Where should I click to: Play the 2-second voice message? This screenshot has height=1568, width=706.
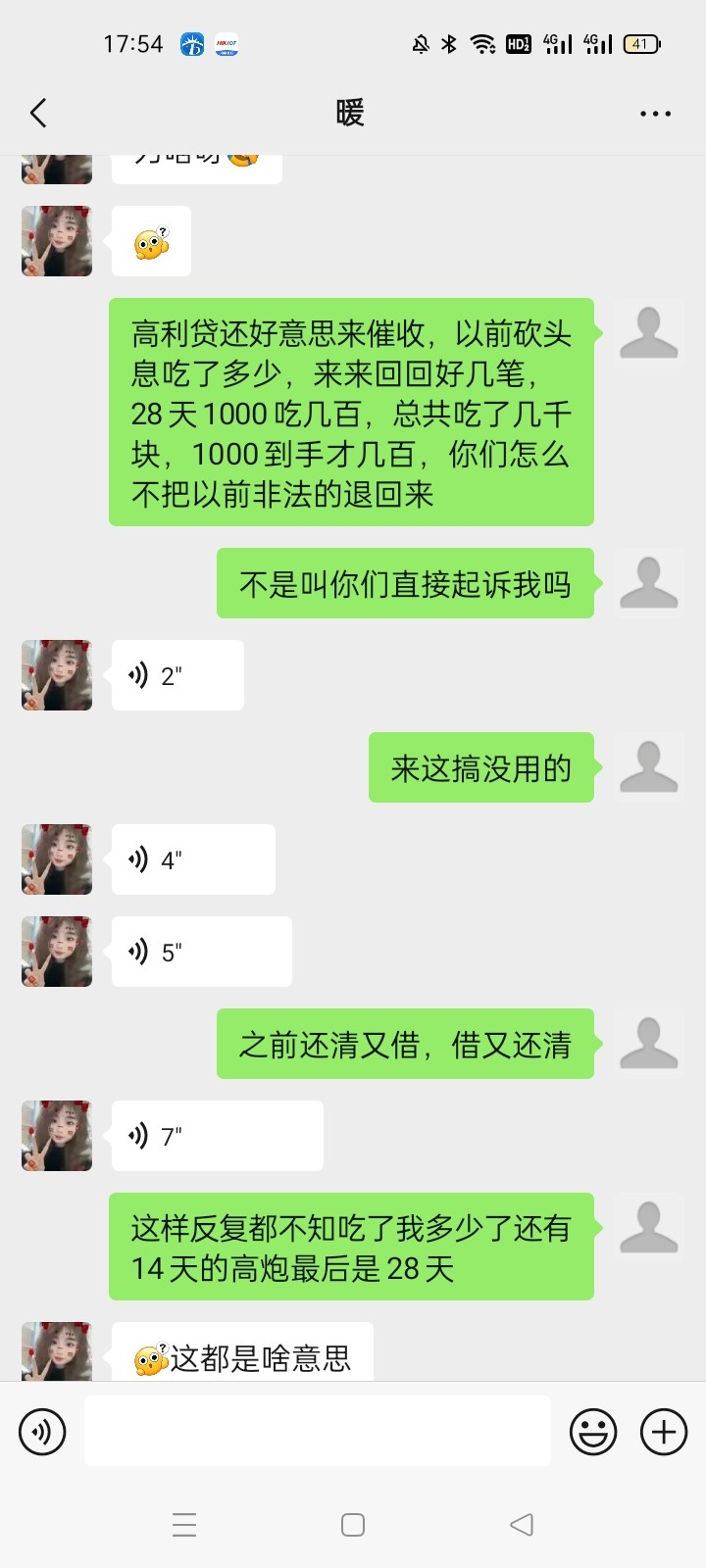[176, 675]
